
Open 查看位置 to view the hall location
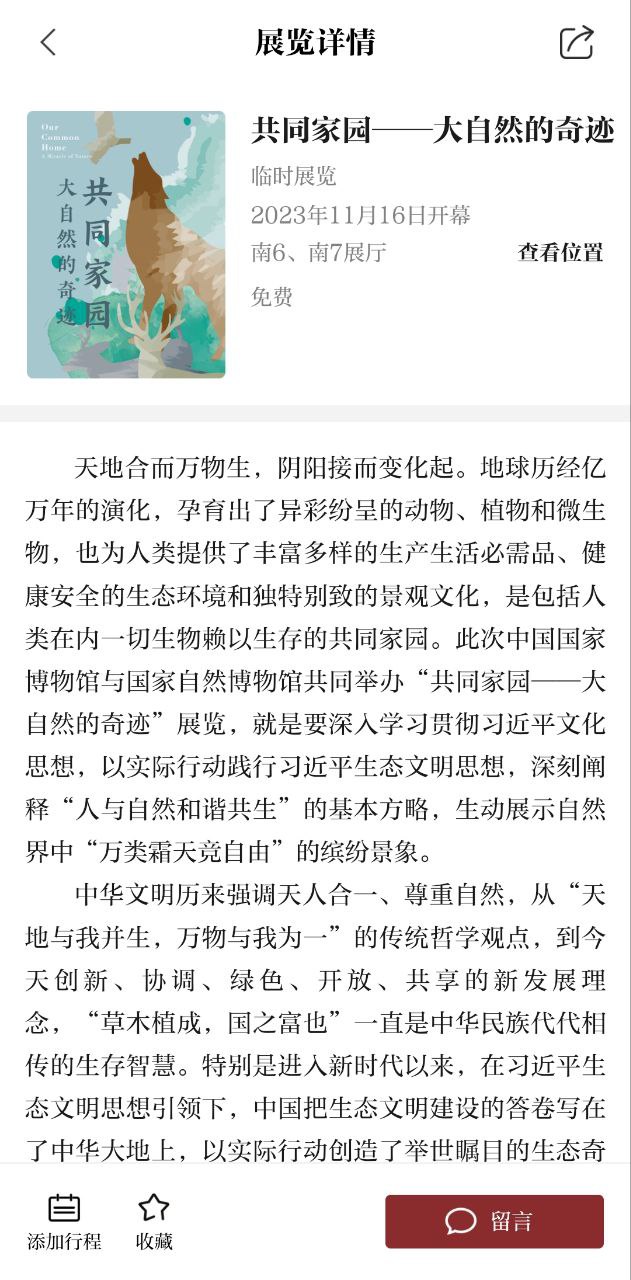[560, 253]
